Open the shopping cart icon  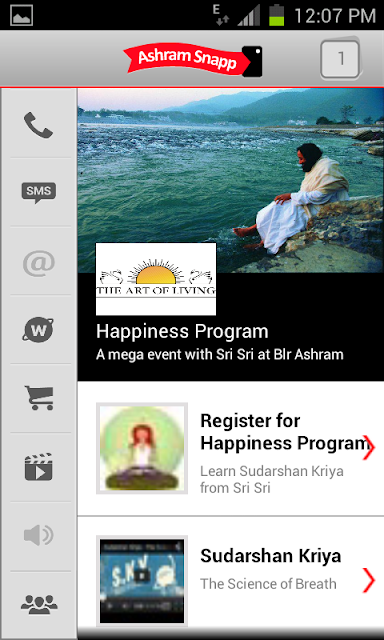point(39,398)
